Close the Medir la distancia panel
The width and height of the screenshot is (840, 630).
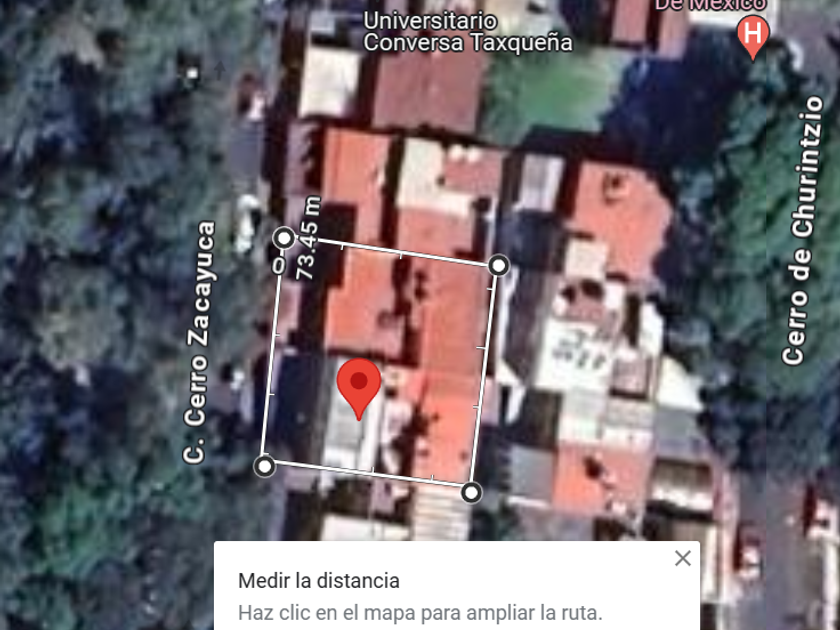683,558
